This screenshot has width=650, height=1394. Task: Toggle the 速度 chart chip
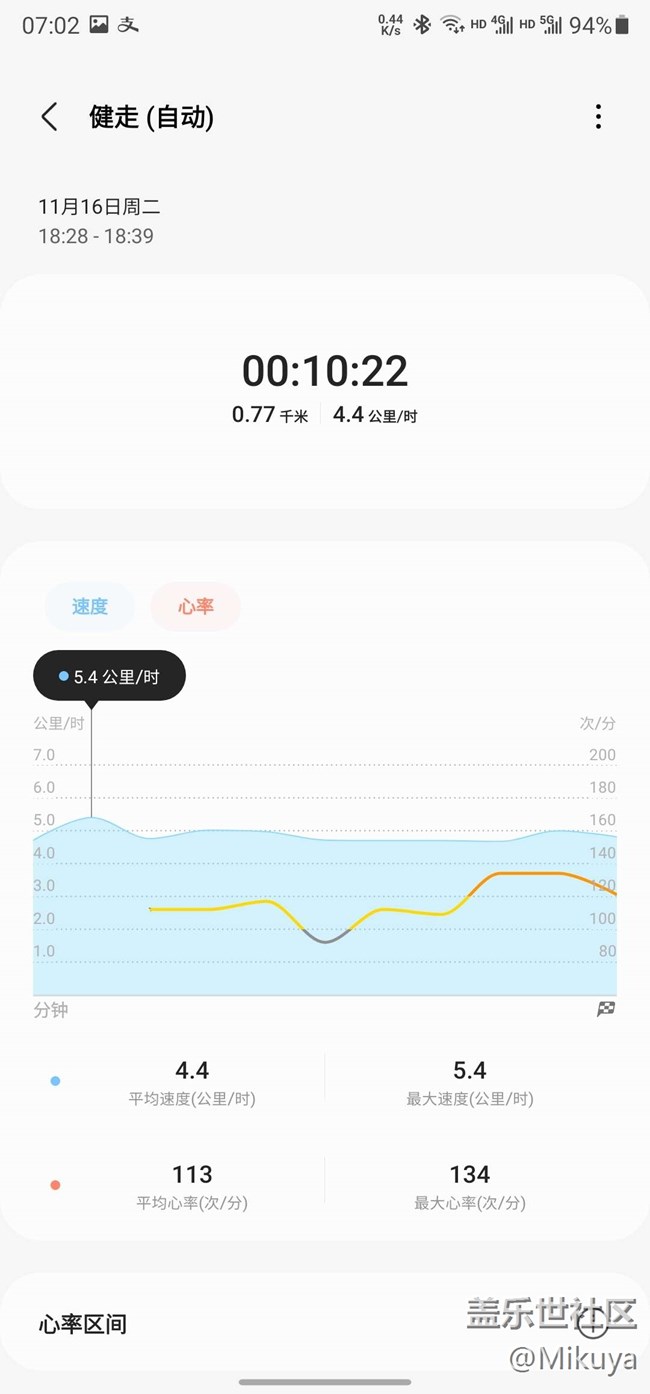click(90, 606)
